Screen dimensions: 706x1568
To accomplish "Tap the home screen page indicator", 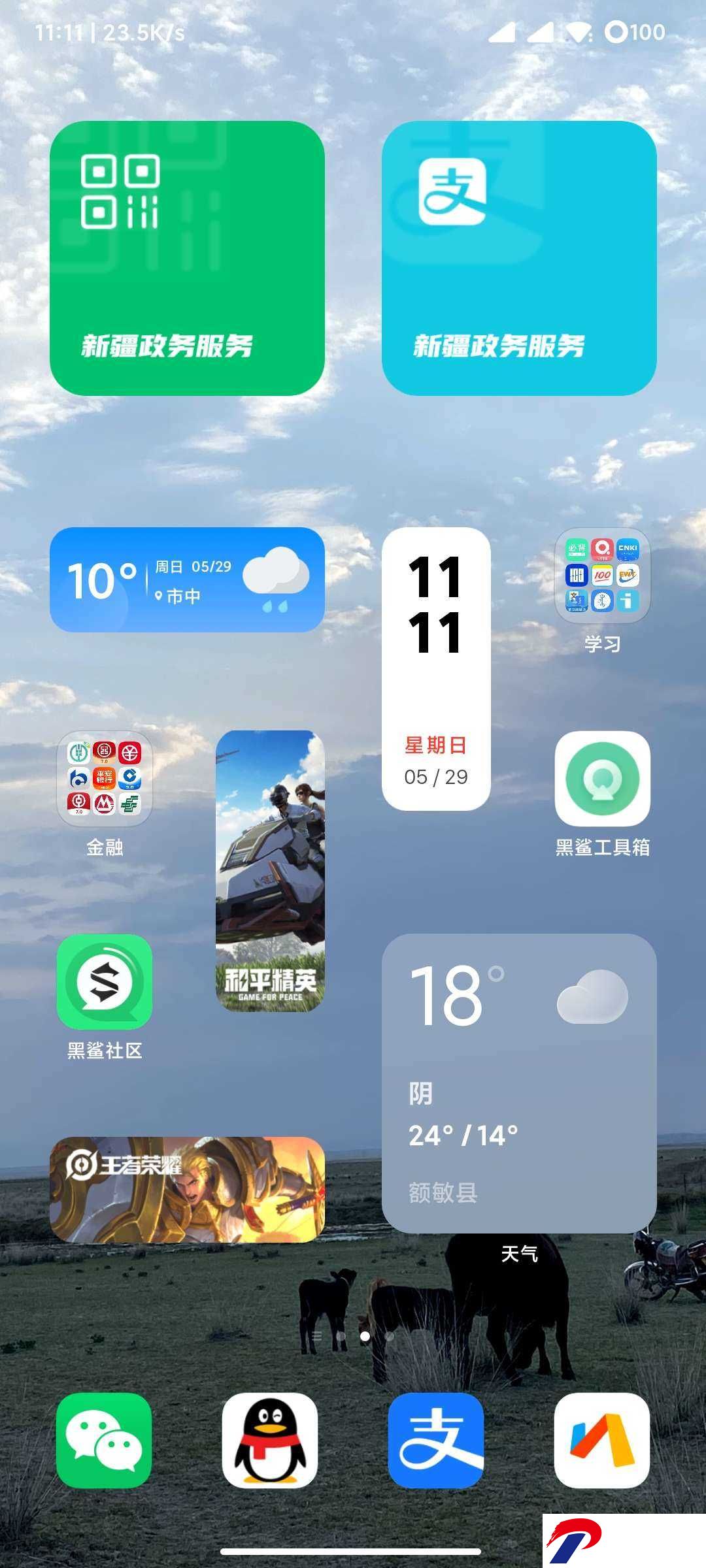I will tap(353, 1336).
